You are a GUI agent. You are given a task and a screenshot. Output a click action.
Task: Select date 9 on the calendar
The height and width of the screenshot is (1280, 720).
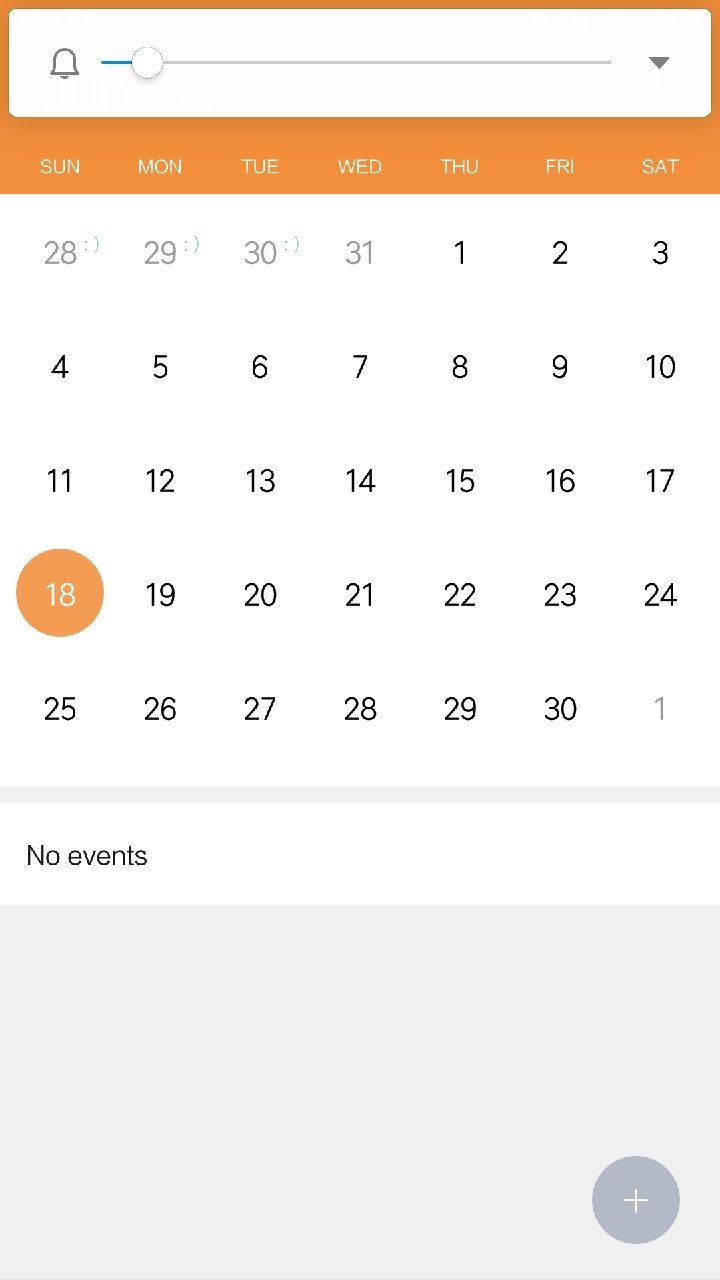(560, 367)
